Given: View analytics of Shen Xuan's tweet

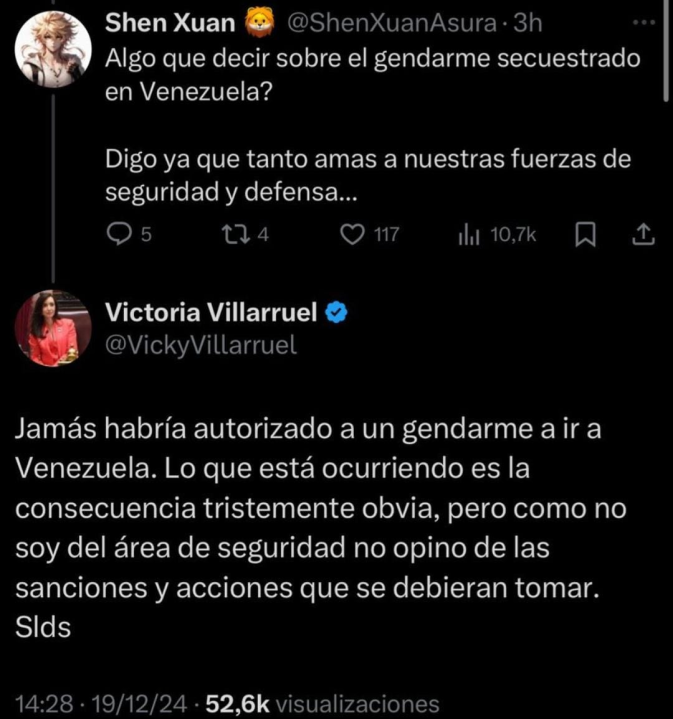Looking at the screenshot, I should pos(466,234).
